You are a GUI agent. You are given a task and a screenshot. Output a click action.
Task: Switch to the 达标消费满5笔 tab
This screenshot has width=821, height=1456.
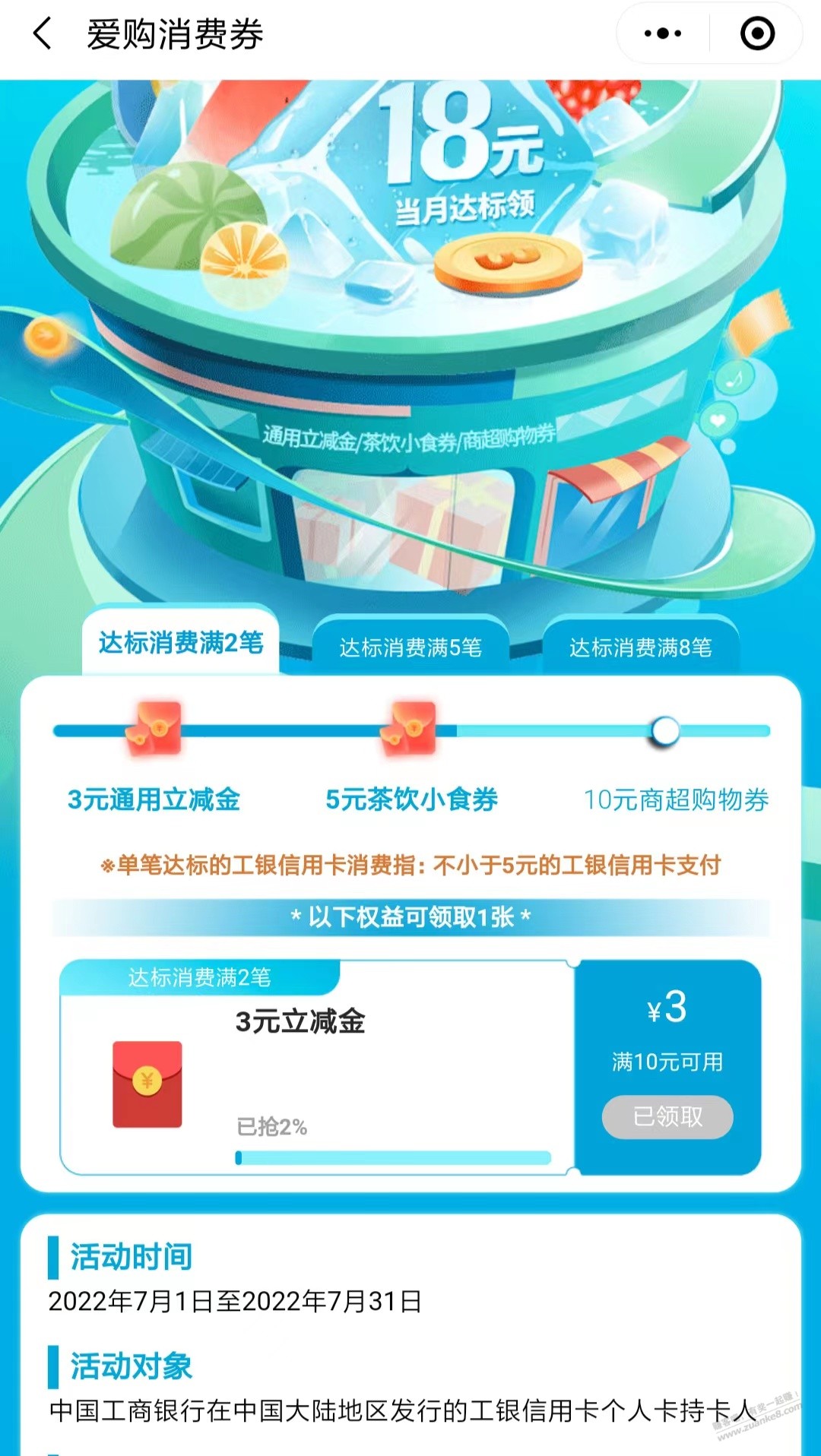point(410,647)
